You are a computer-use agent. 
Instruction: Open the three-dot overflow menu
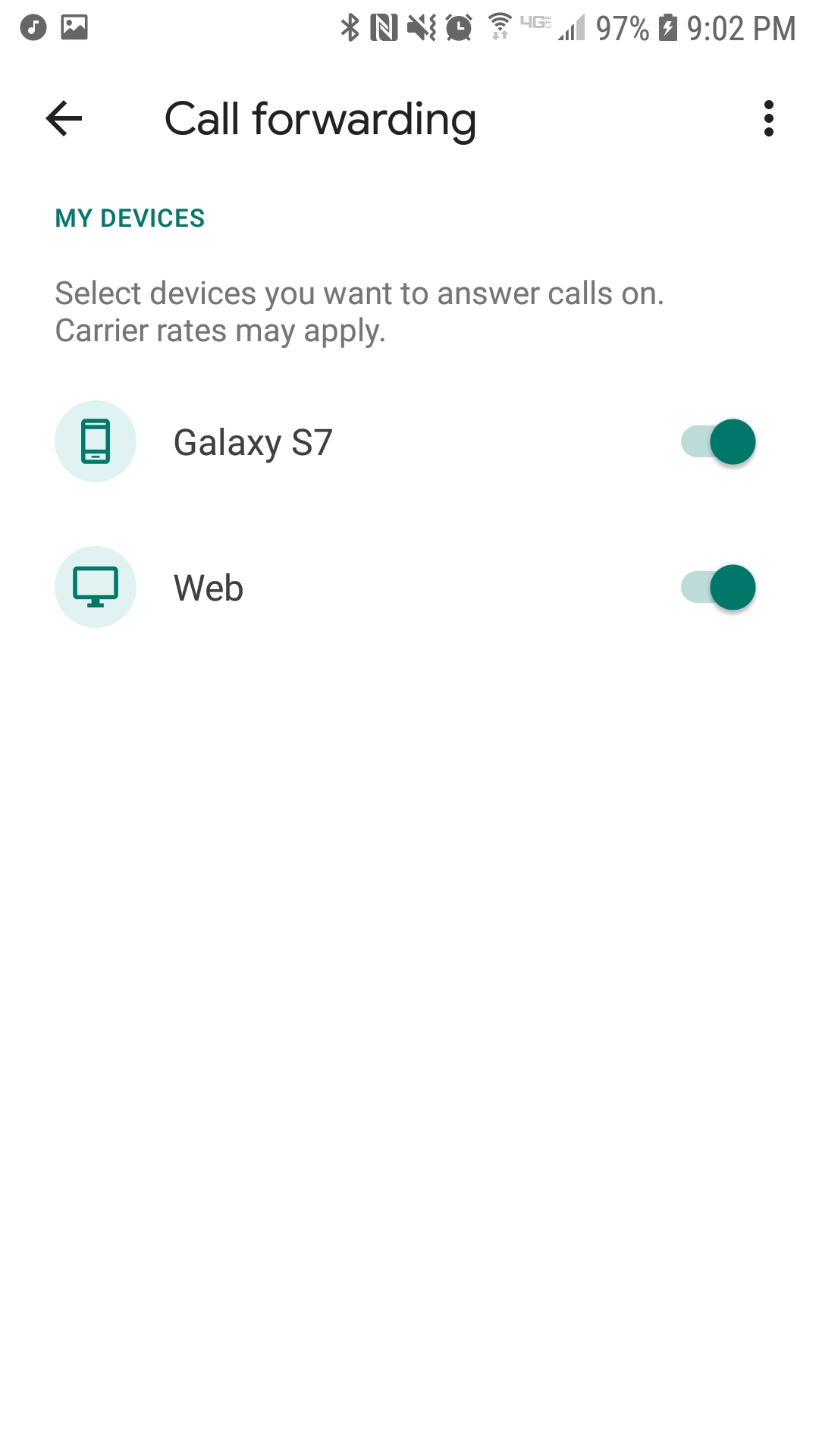click(769, 119)
